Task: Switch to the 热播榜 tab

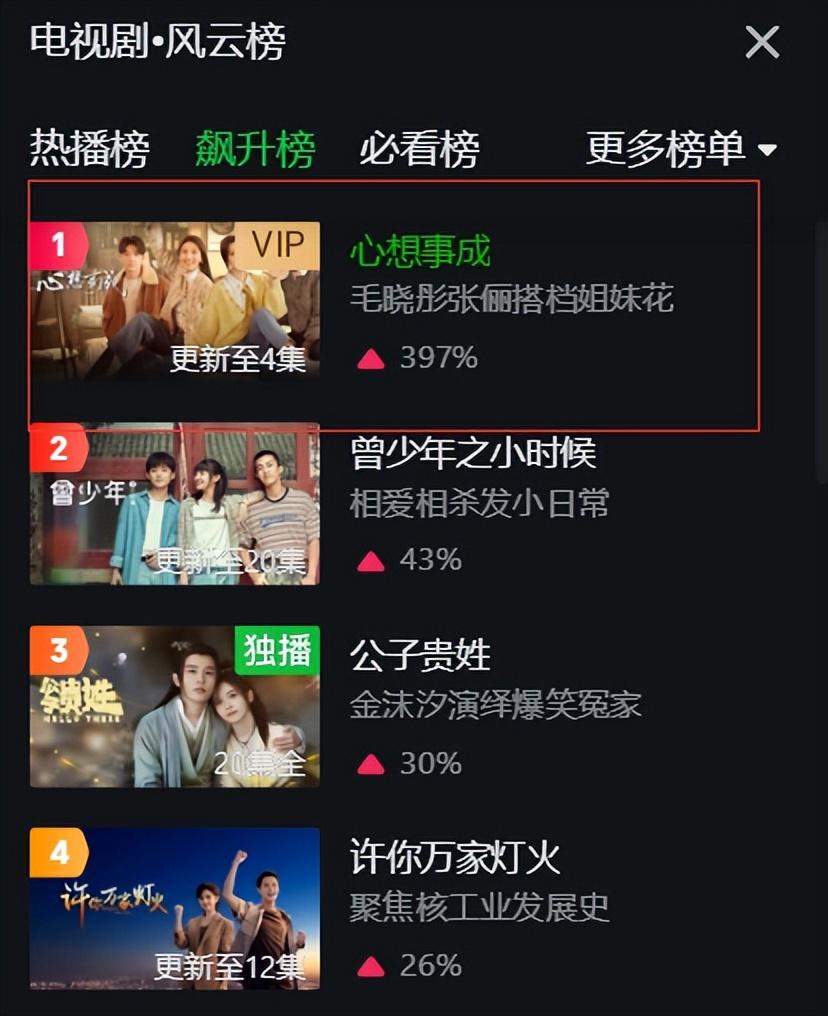Action: tap(89, 149)
